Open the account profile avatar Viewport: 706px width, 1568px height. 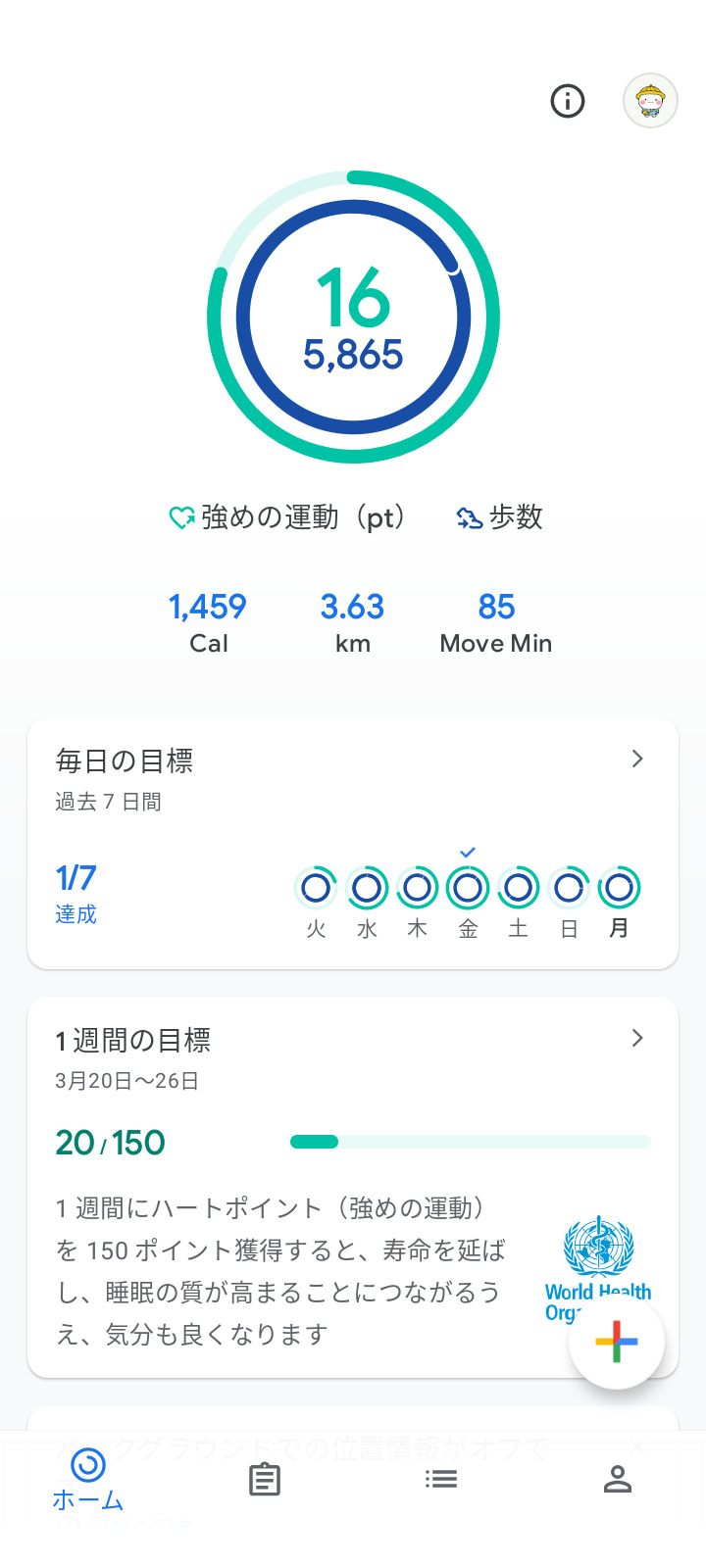pyautogui.click(x=650, y=101)
